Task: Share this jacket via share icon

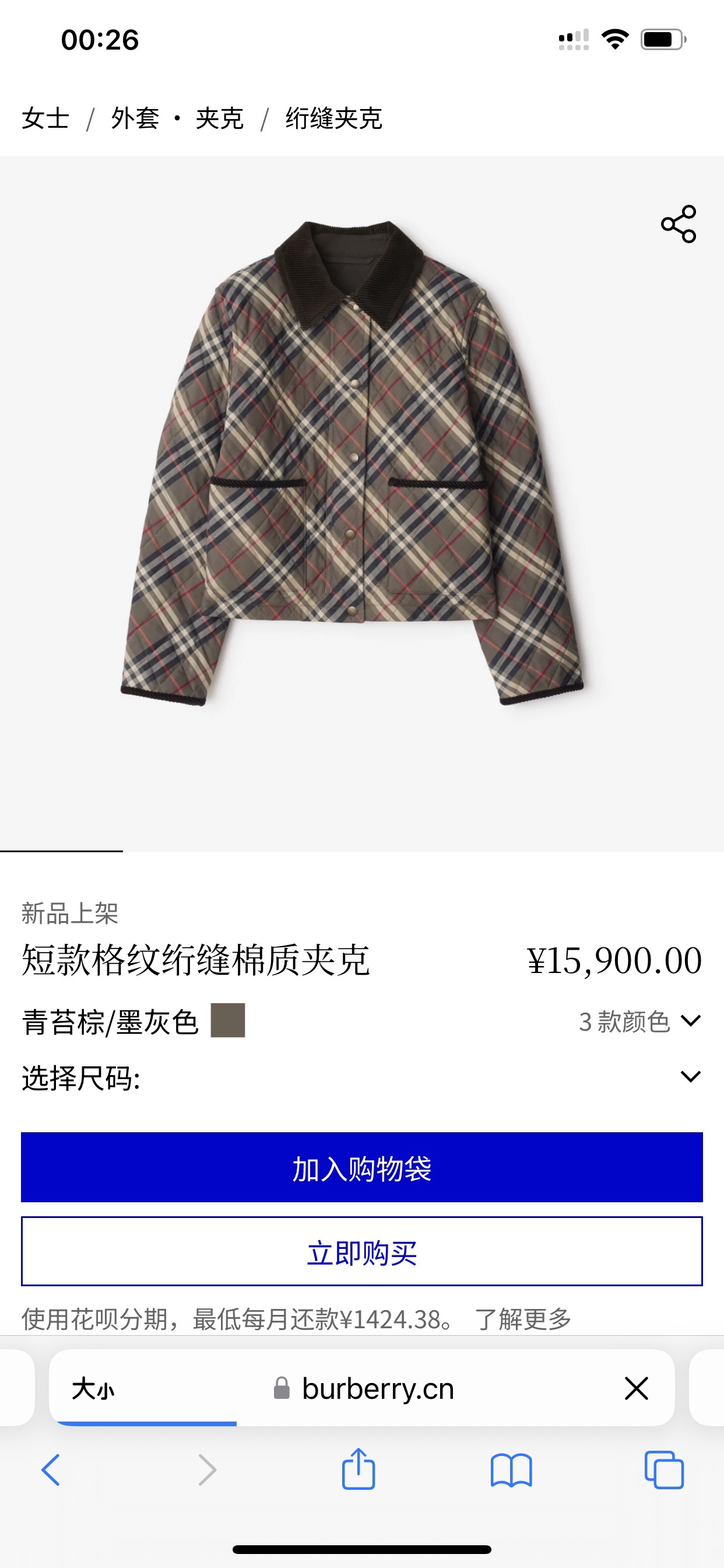Action: (679, 224)
